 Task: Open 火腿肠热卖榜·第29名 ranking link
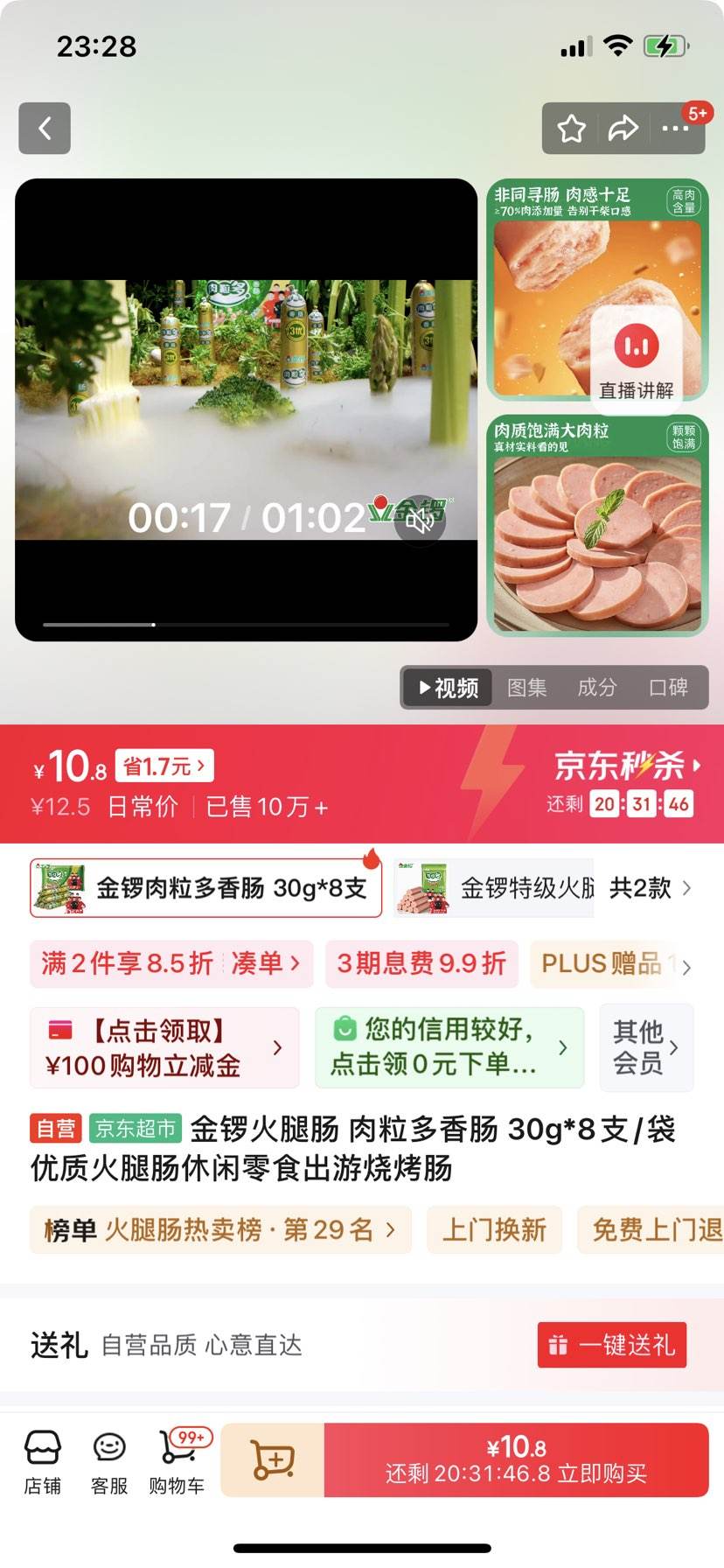(x=219, y=1230)
